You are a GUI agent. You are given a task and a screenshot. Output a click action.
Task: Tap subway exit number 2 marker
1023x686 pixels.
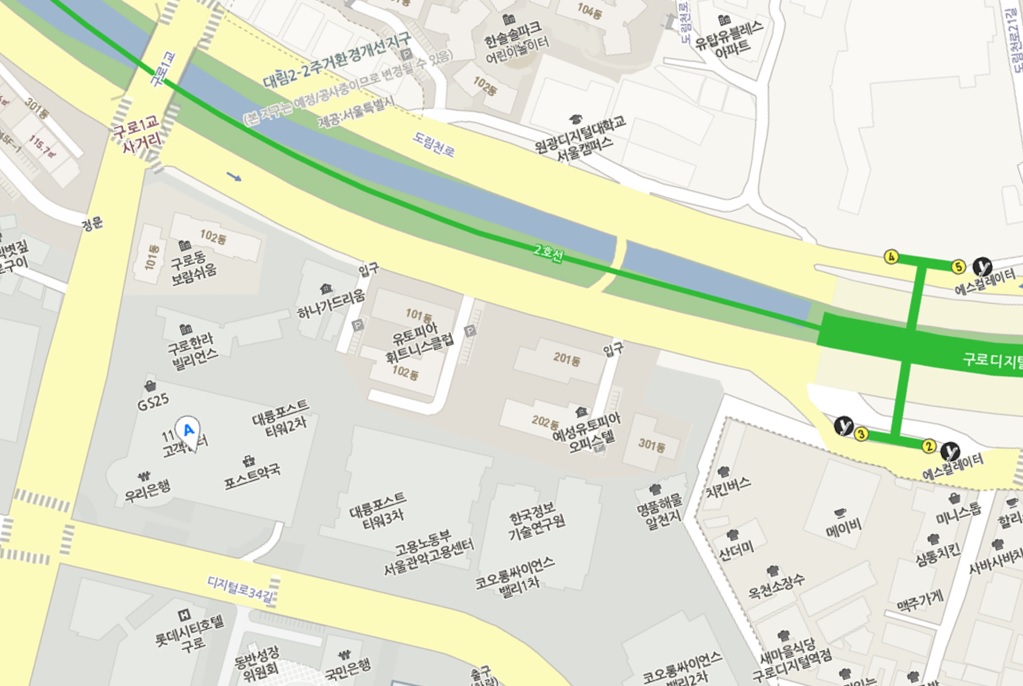click(929, 446)
